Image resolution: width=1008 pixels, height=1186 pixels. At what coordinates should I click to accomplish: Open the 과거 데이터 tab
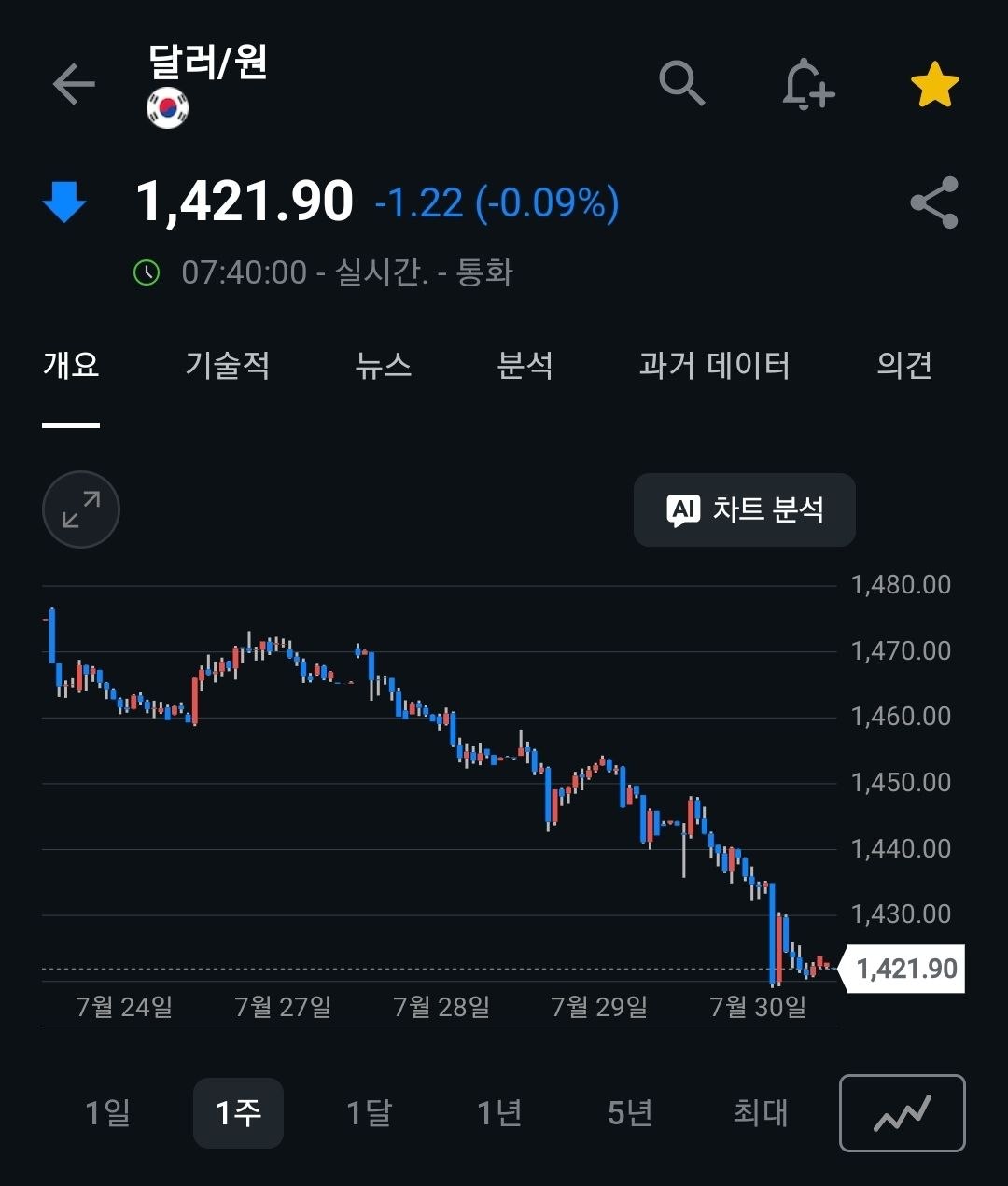pos(715,365)
